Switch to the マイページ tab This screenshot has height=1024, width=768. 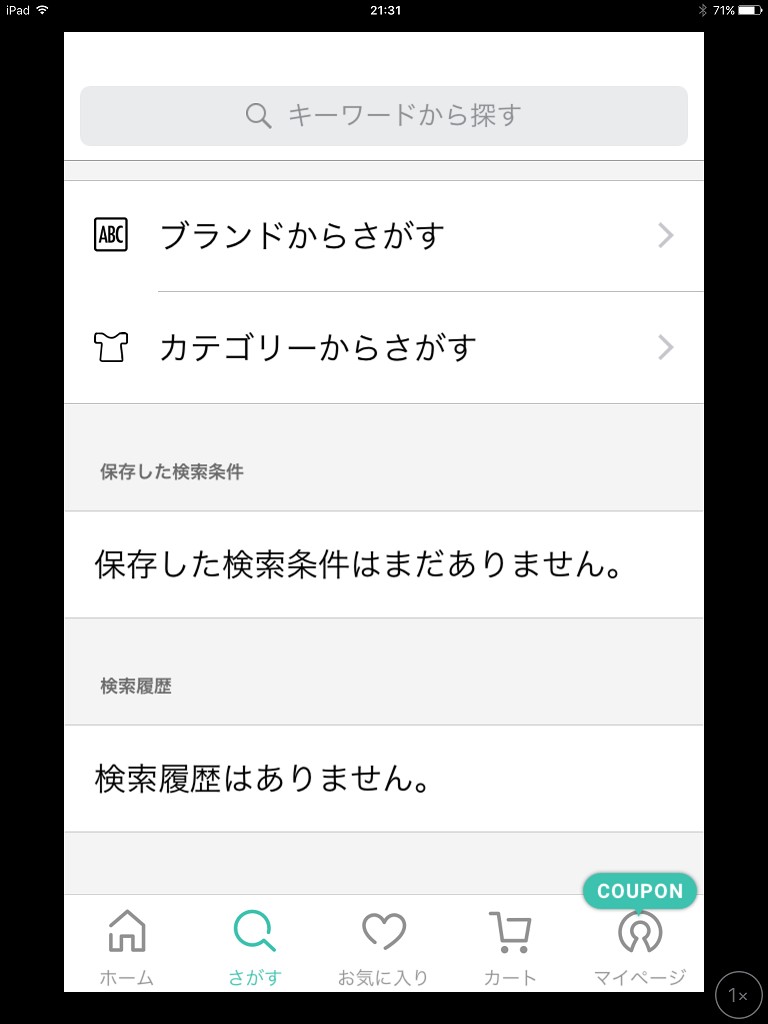click(x=639, y=946)
